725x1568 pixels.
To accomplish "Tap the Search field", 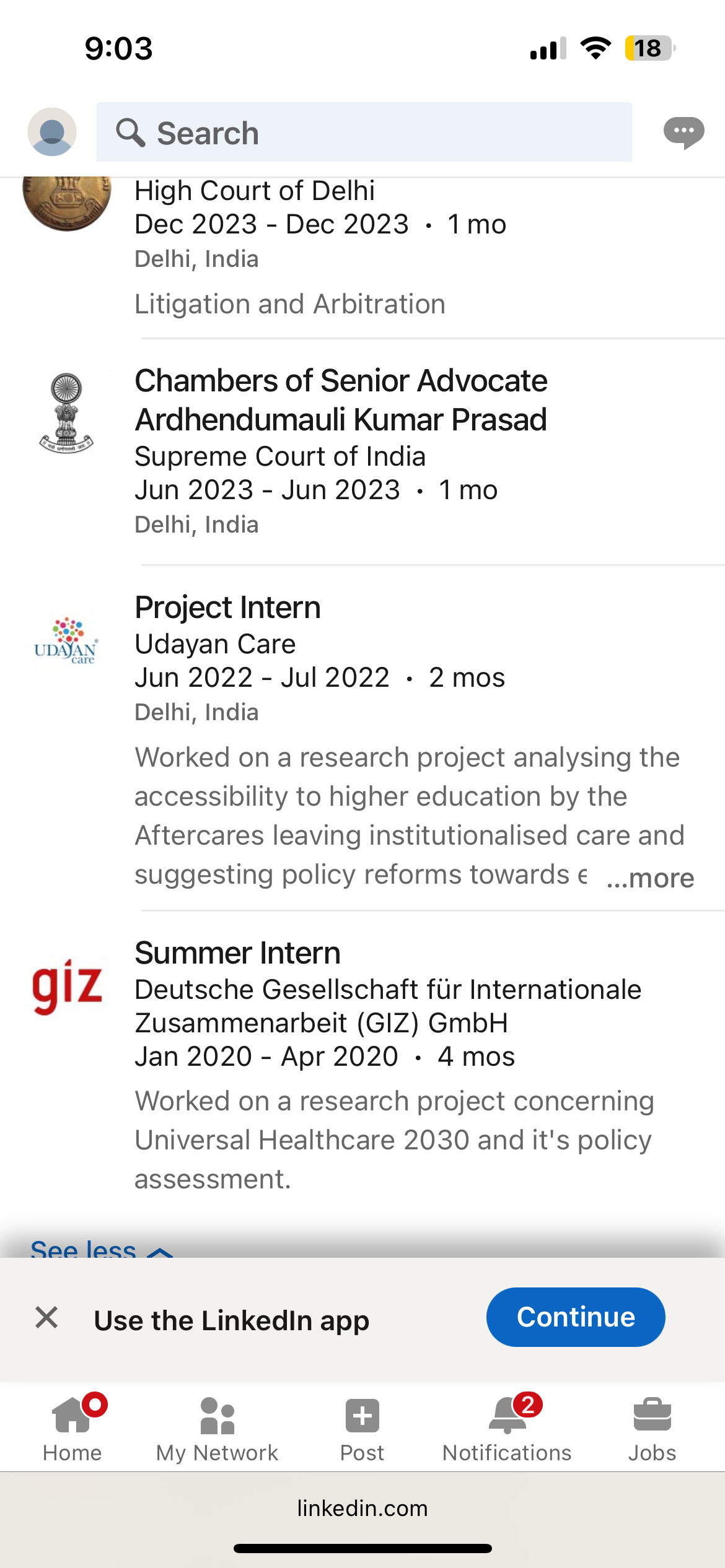I will [364, 133].
